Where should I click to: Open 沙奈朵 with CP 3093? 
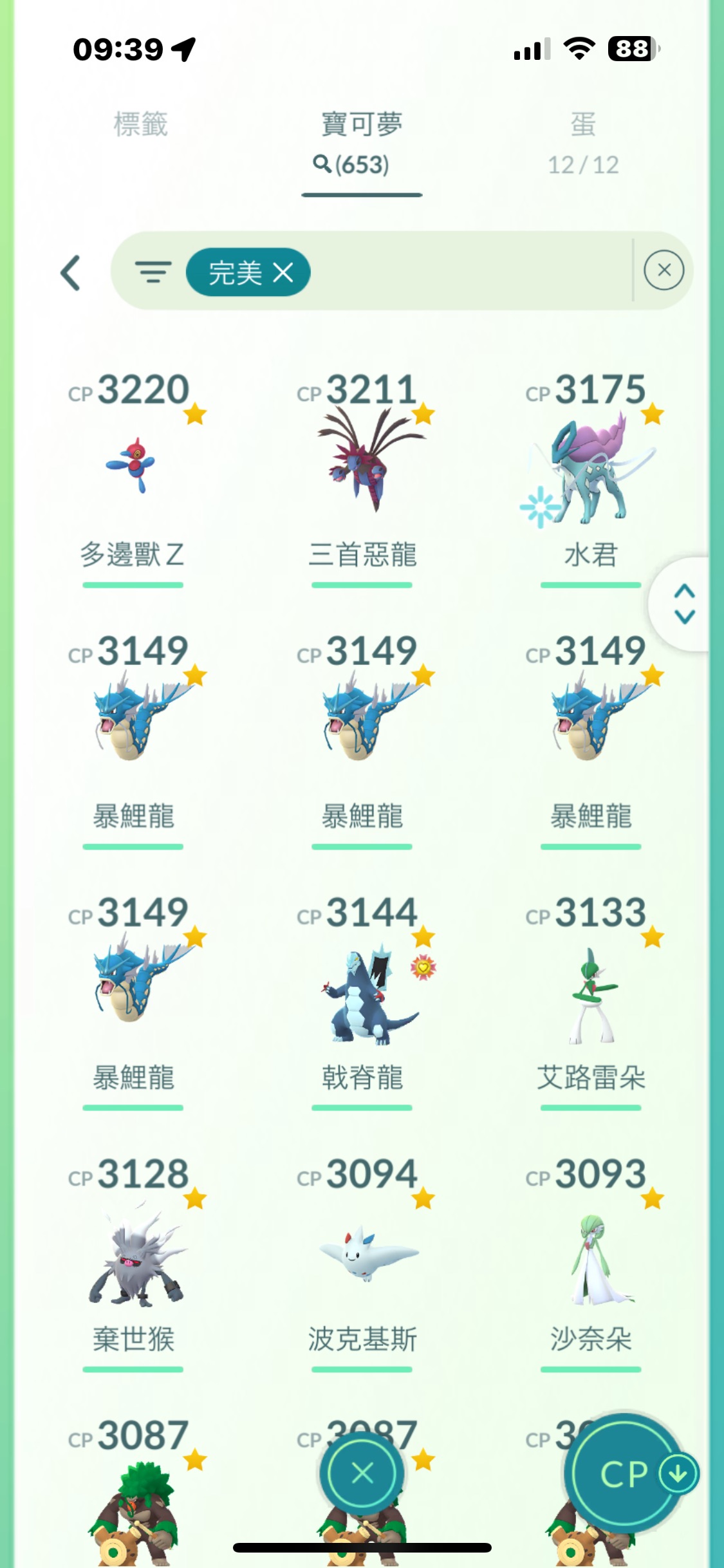click(590, 1258)
